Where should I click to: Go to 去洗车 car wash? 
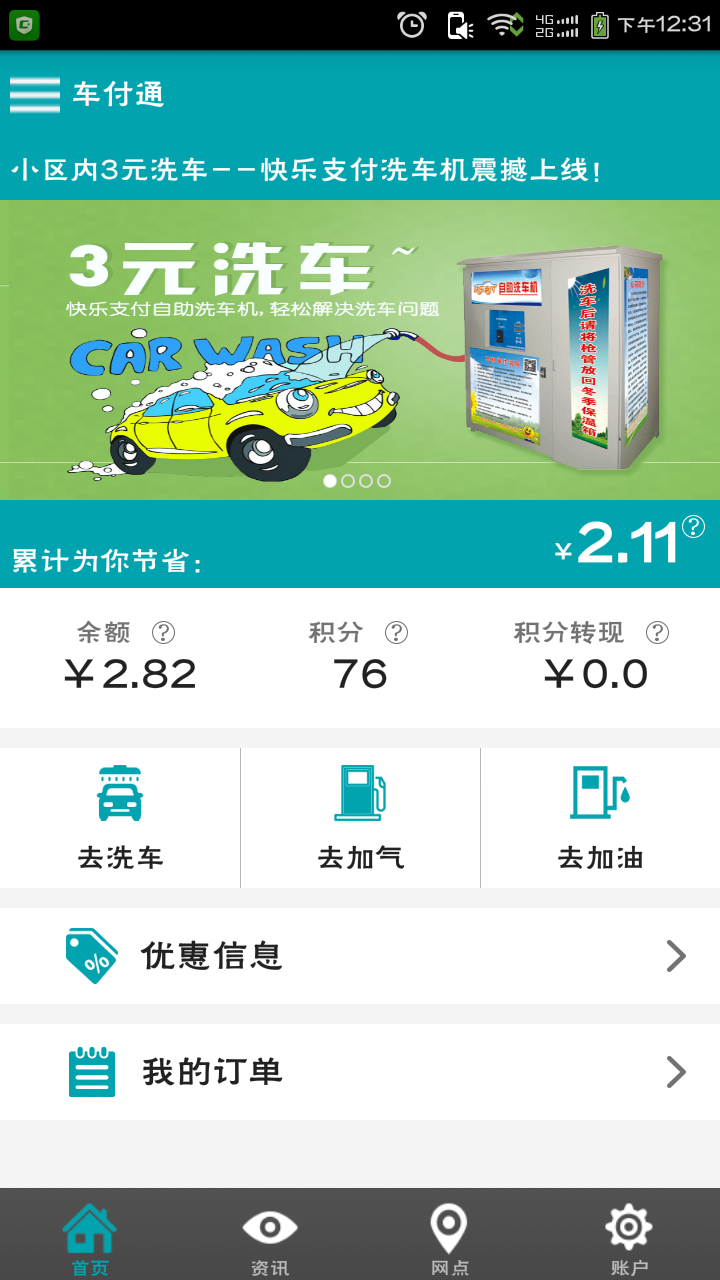120,818
